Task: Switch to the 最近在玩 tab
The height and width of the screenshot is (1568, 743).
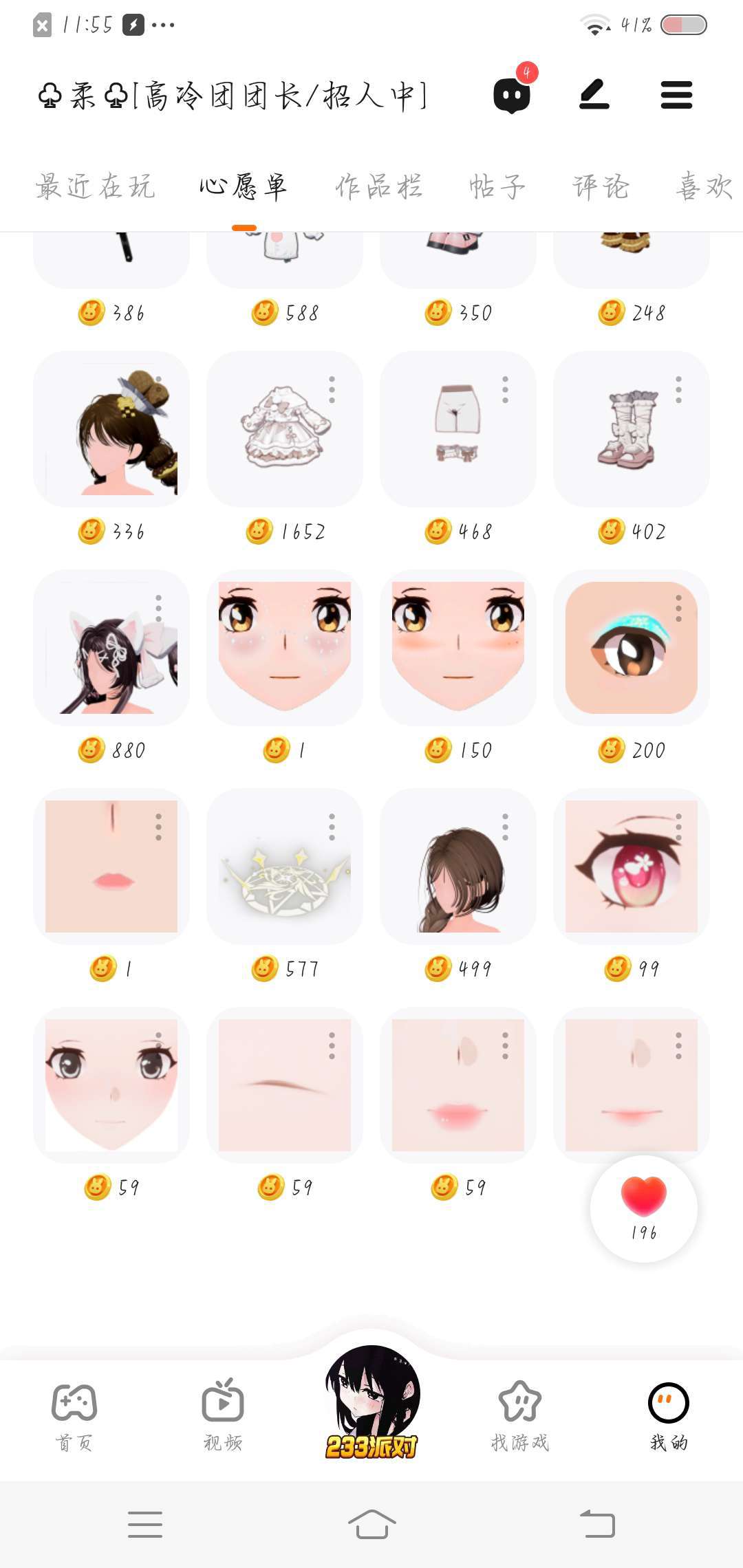Action: [96, 186]
